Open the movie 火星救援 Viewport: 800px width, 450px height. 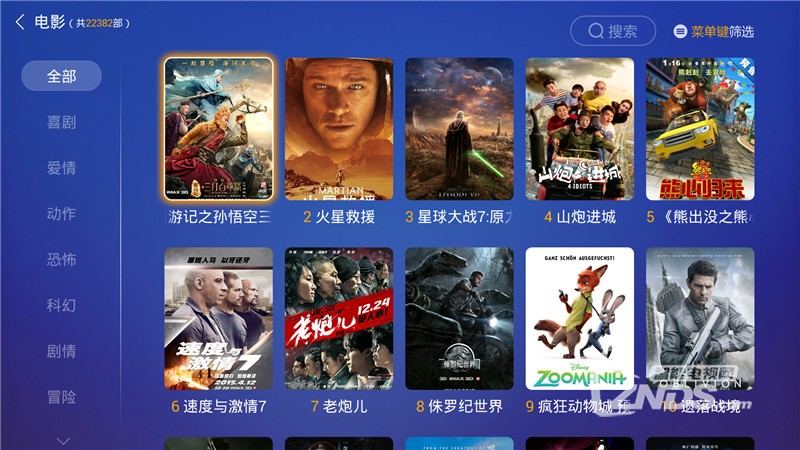click(x=339, y=129)
